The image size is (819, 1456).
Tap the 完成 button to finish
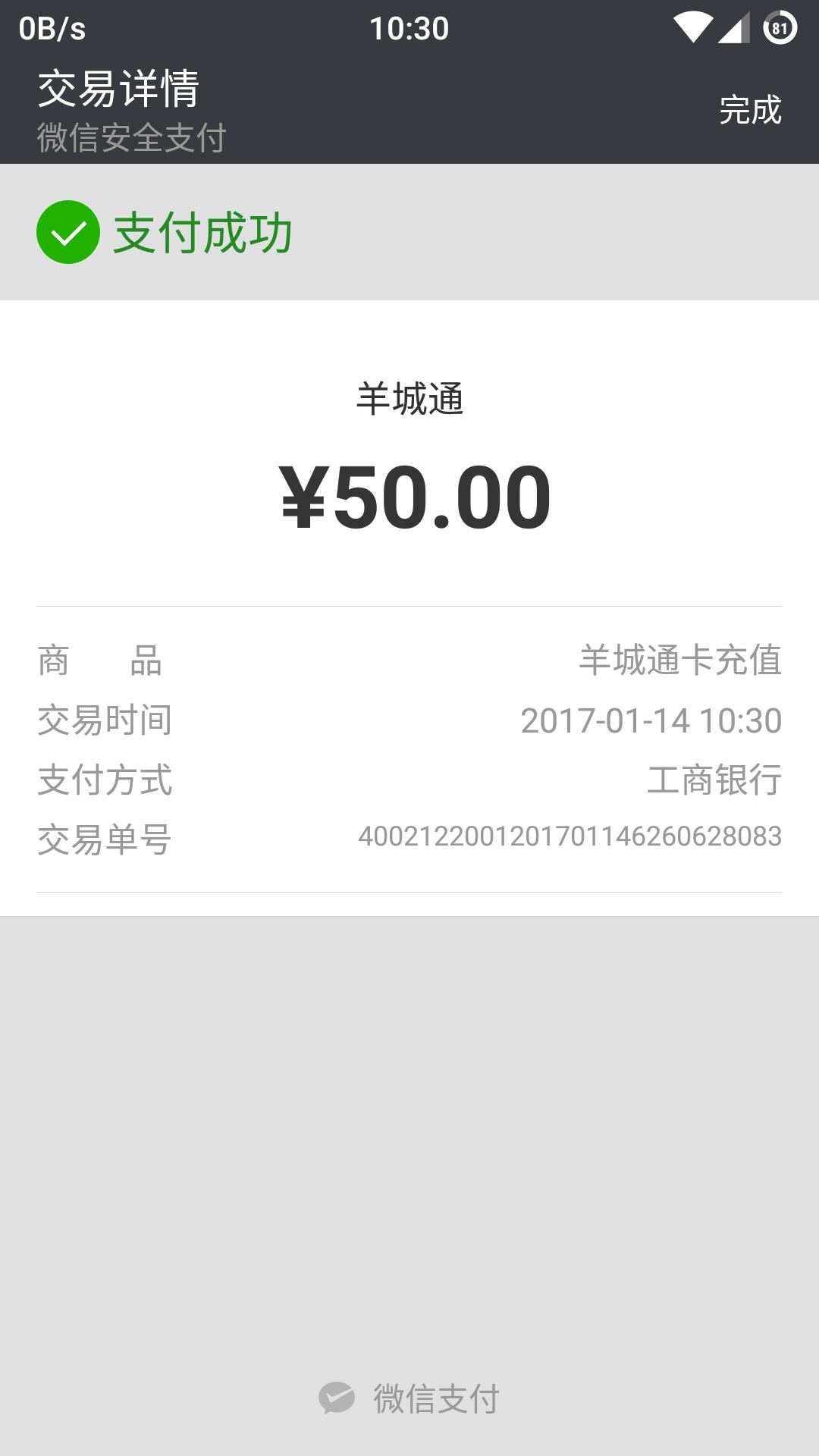tap(749, 108)
